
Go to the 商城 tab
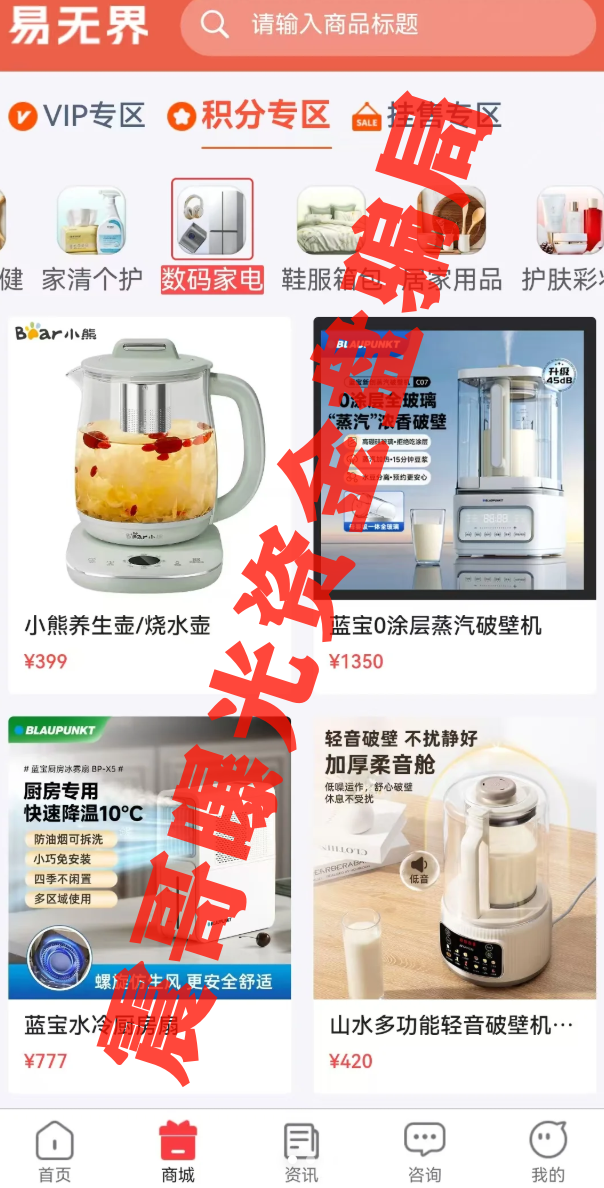178,1151
